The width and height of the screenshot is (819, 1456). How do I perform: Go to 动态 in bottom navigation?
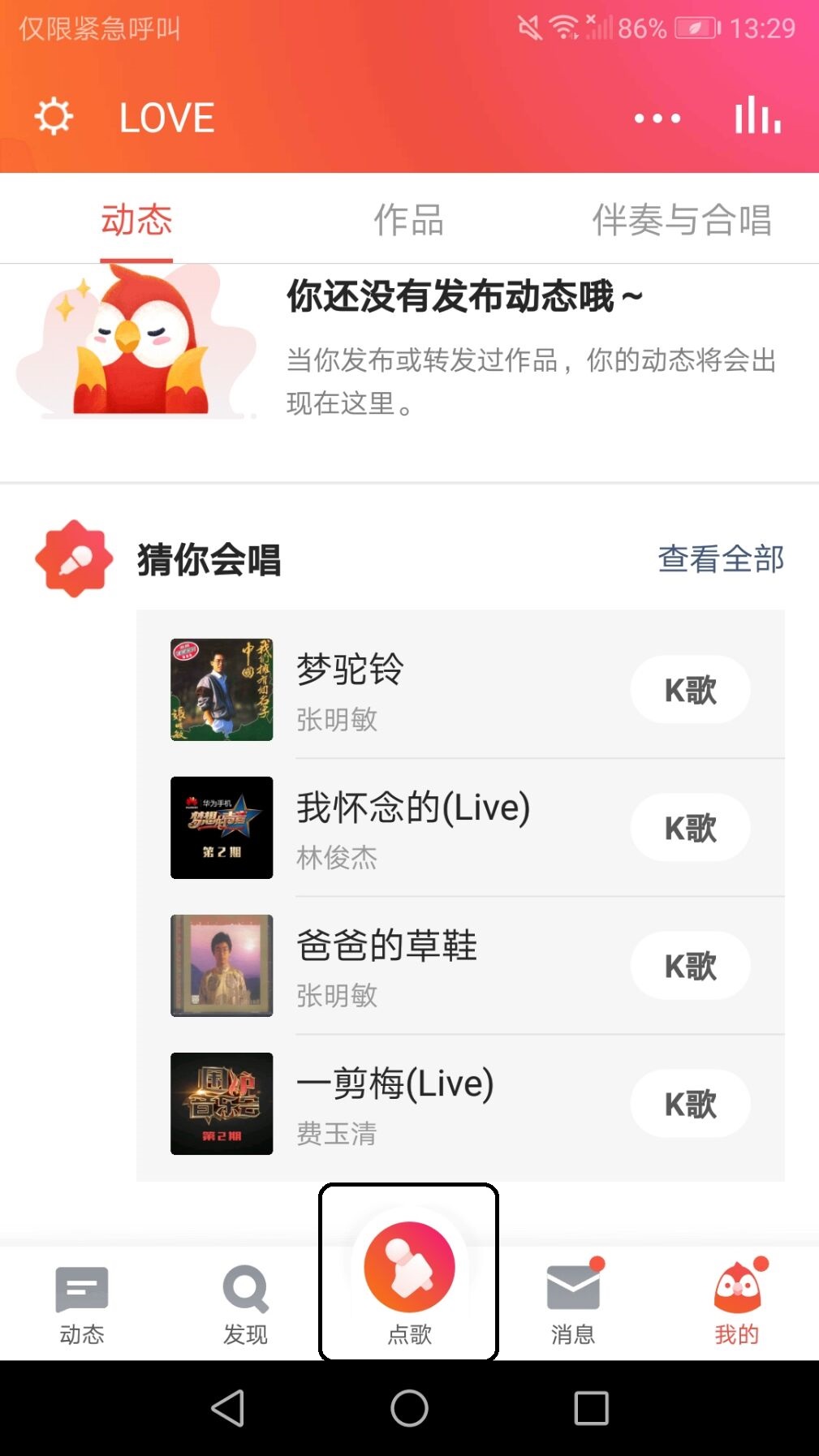[x=82, y=1303]
